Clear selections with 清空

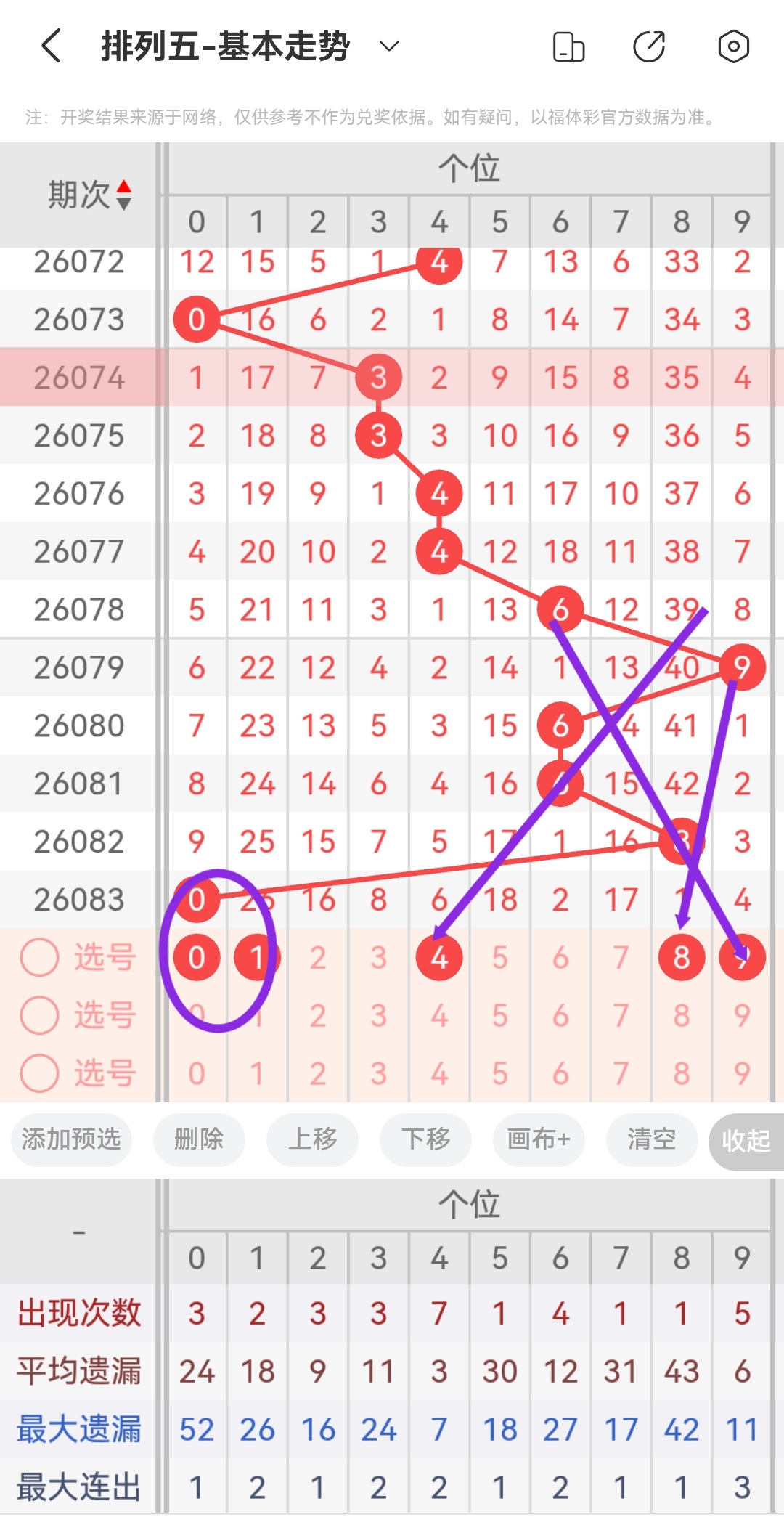652,1140
